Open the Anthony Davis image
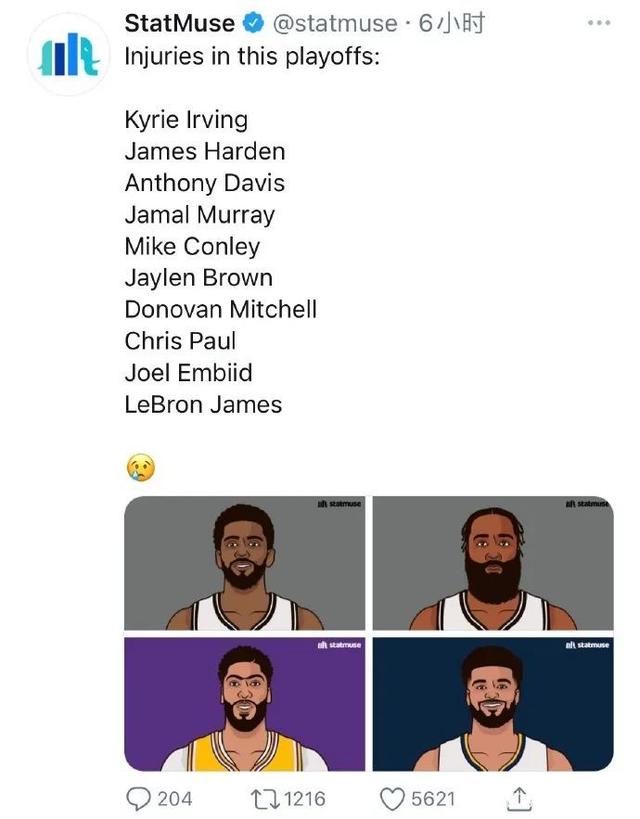Image resolution: width=640 pixels, height=819 pixels. tap(245, 705)
